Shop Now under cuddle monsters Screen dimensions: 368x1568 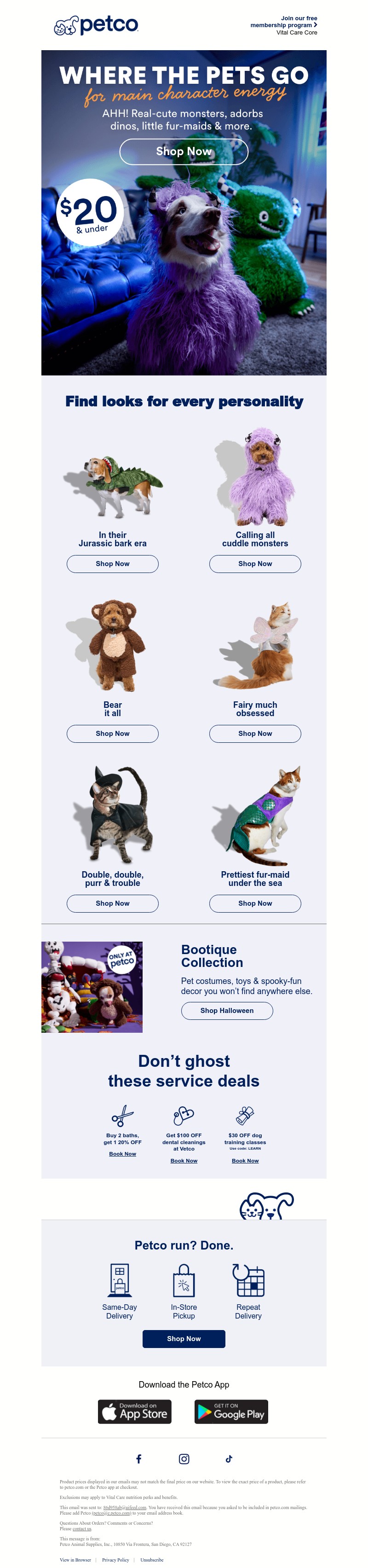pyautogui.click(x=255, y=564)
